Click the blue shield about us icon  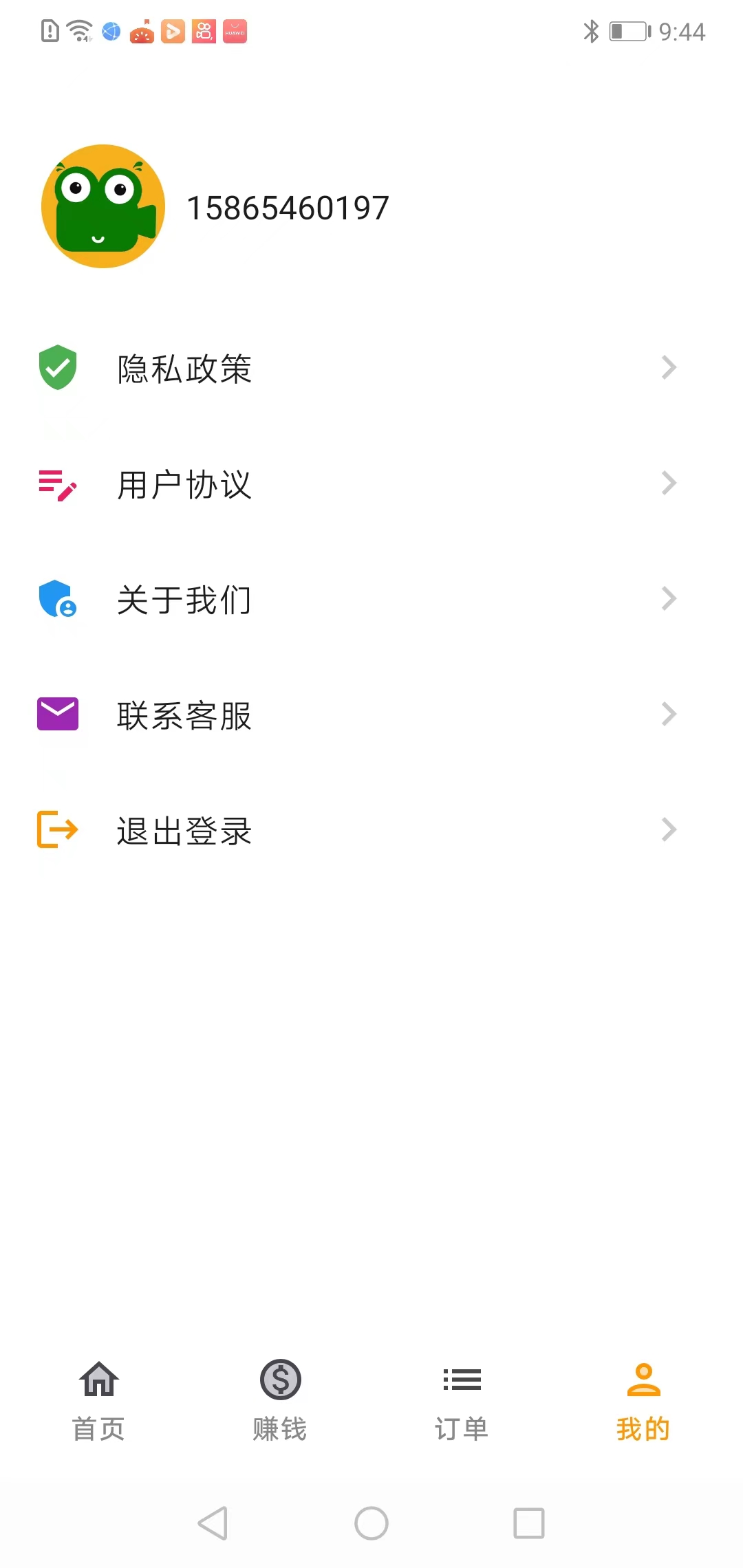[58, 599]
